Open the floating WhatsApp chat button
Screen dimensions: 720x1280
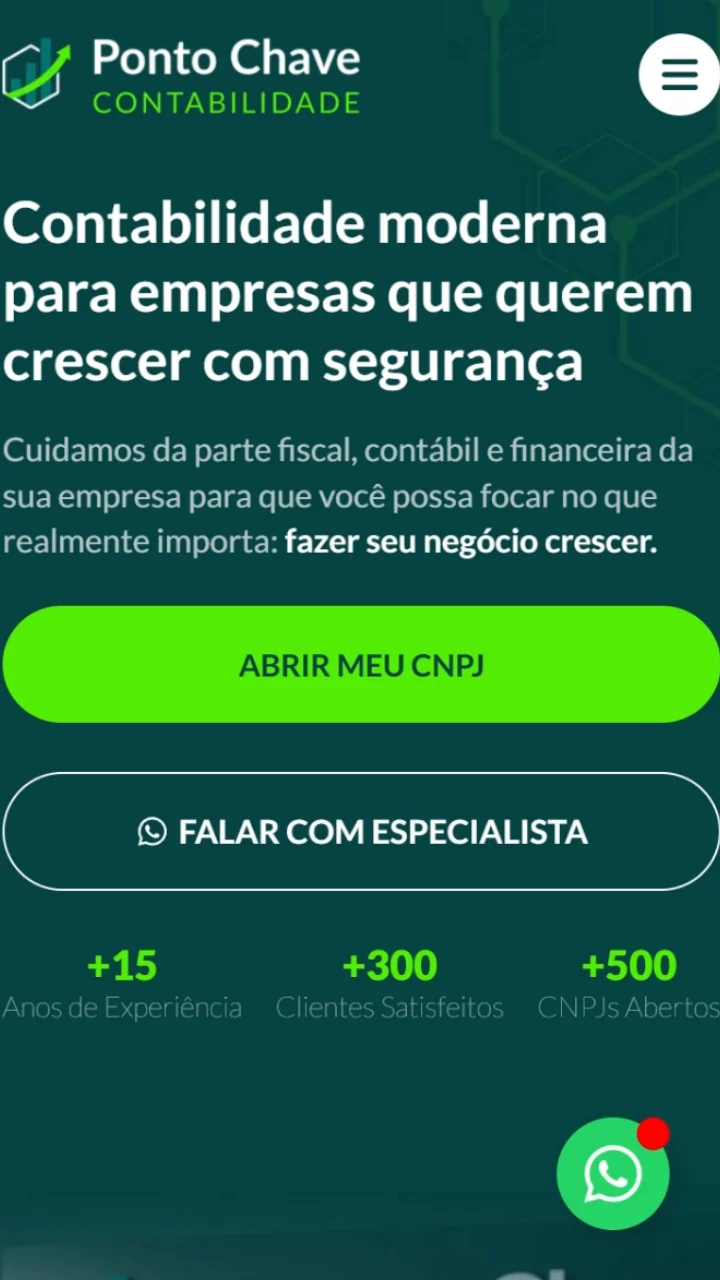[x=612, y=1174]
